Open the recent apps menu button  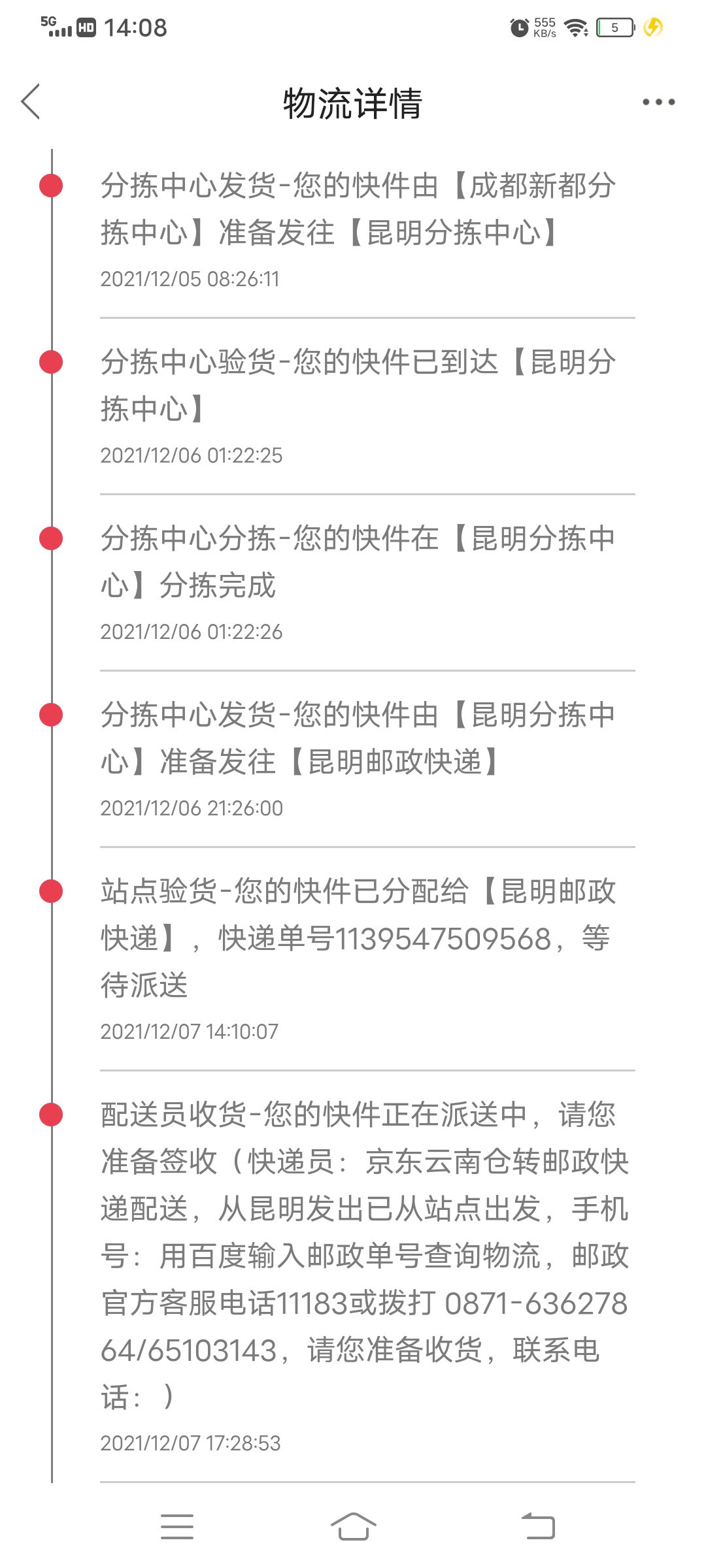pyautogui.click(x=177, y=1526)
